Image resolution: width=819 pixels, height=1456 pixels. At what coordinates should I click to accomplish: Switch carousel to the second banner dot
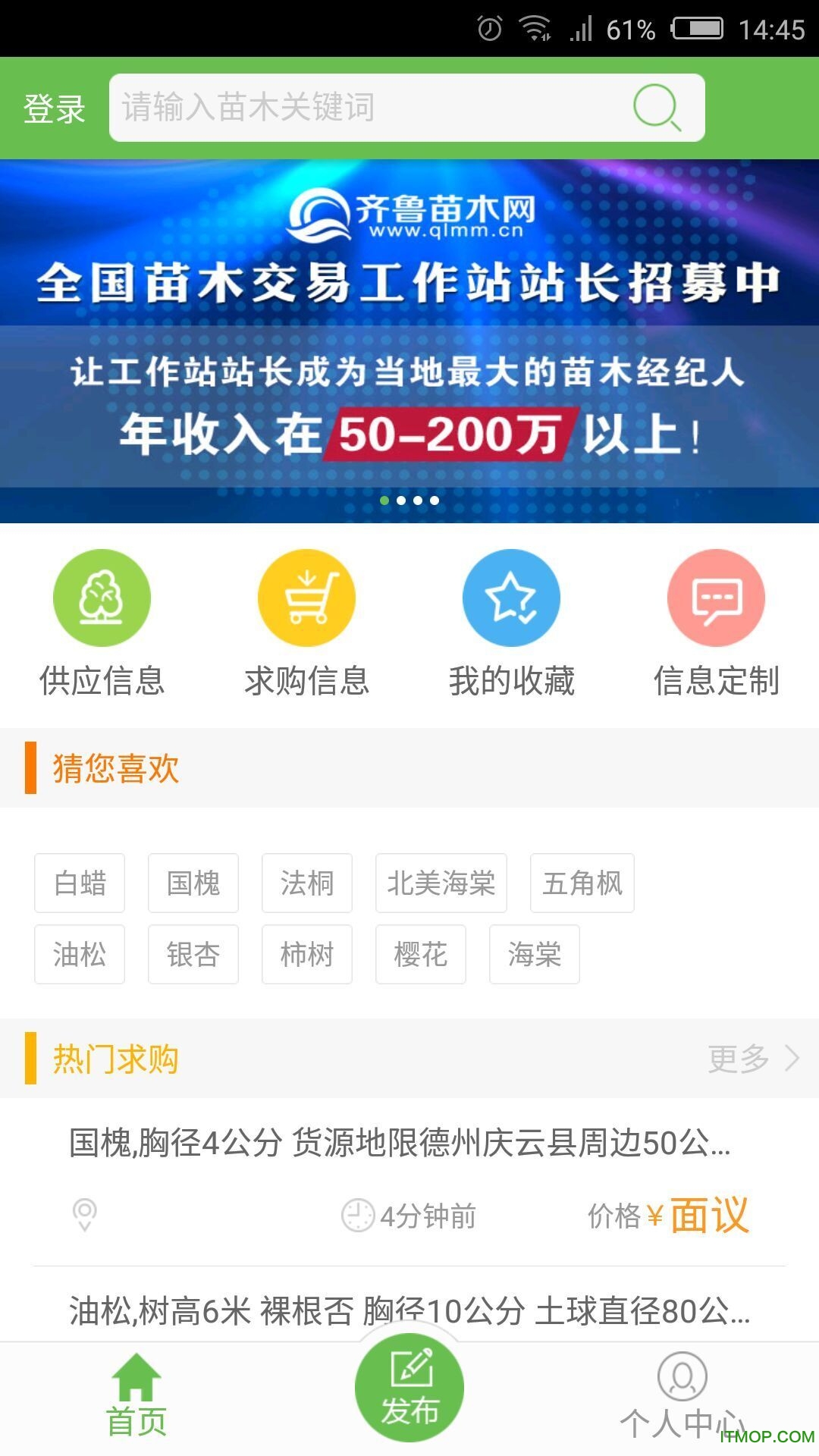[402, 500]
